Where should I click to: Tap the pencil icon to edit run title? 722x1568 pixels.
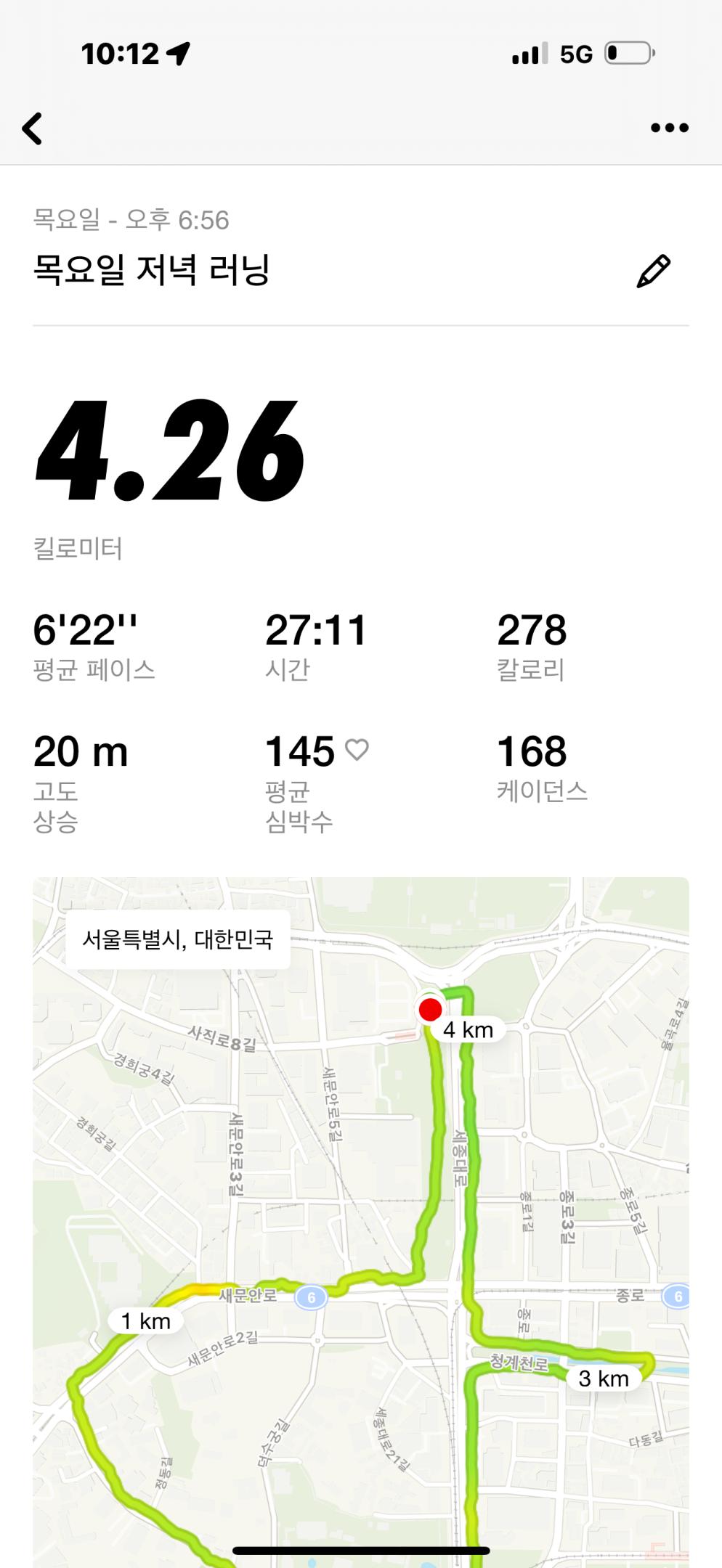pyautogui.click(x=652, y=270)
